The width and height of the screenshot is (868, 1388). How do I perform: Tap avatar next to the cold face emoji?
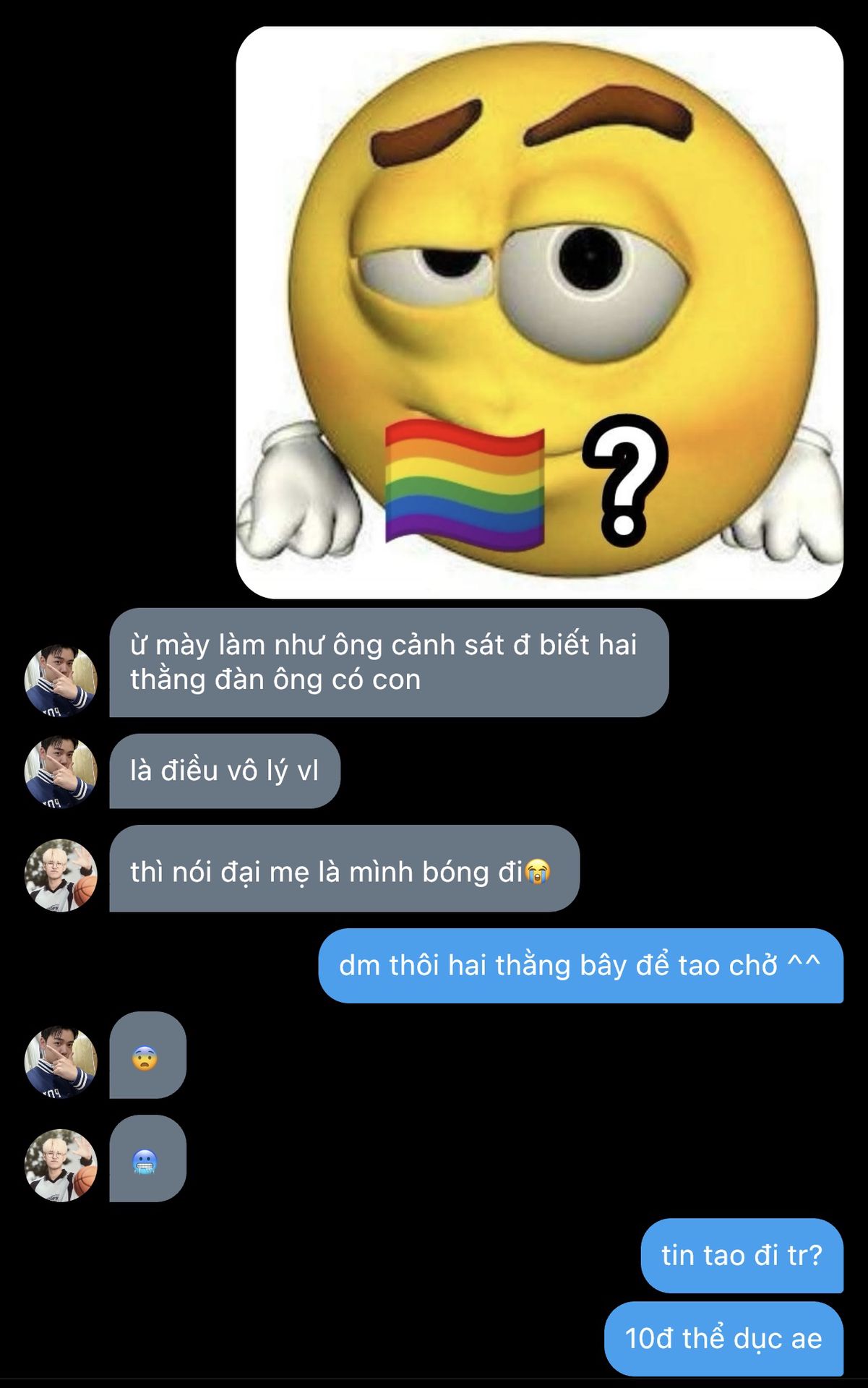point(61,1165)
